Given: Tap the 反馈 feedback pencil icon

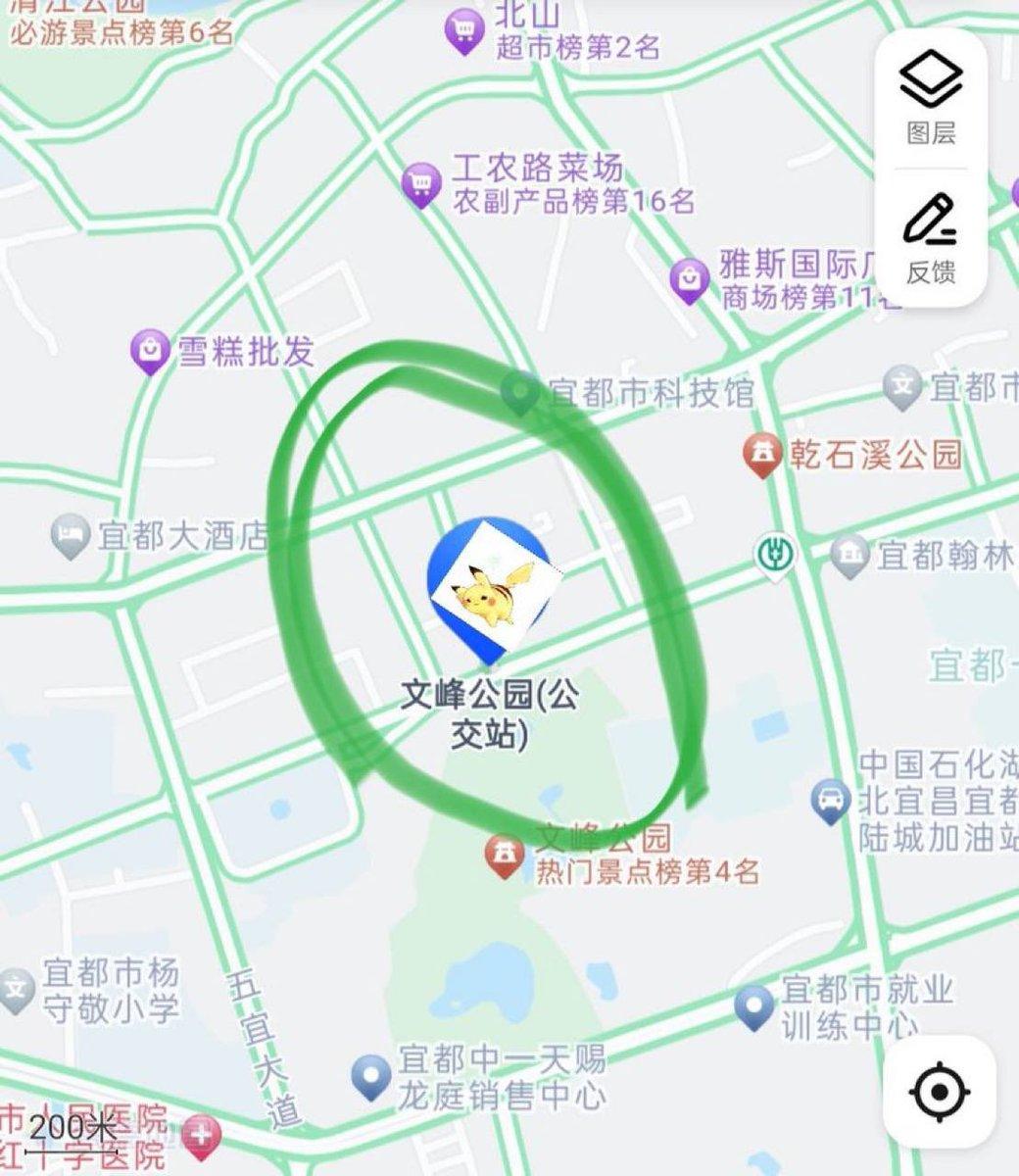Looking at the screenshot, I should coord(932,227).
